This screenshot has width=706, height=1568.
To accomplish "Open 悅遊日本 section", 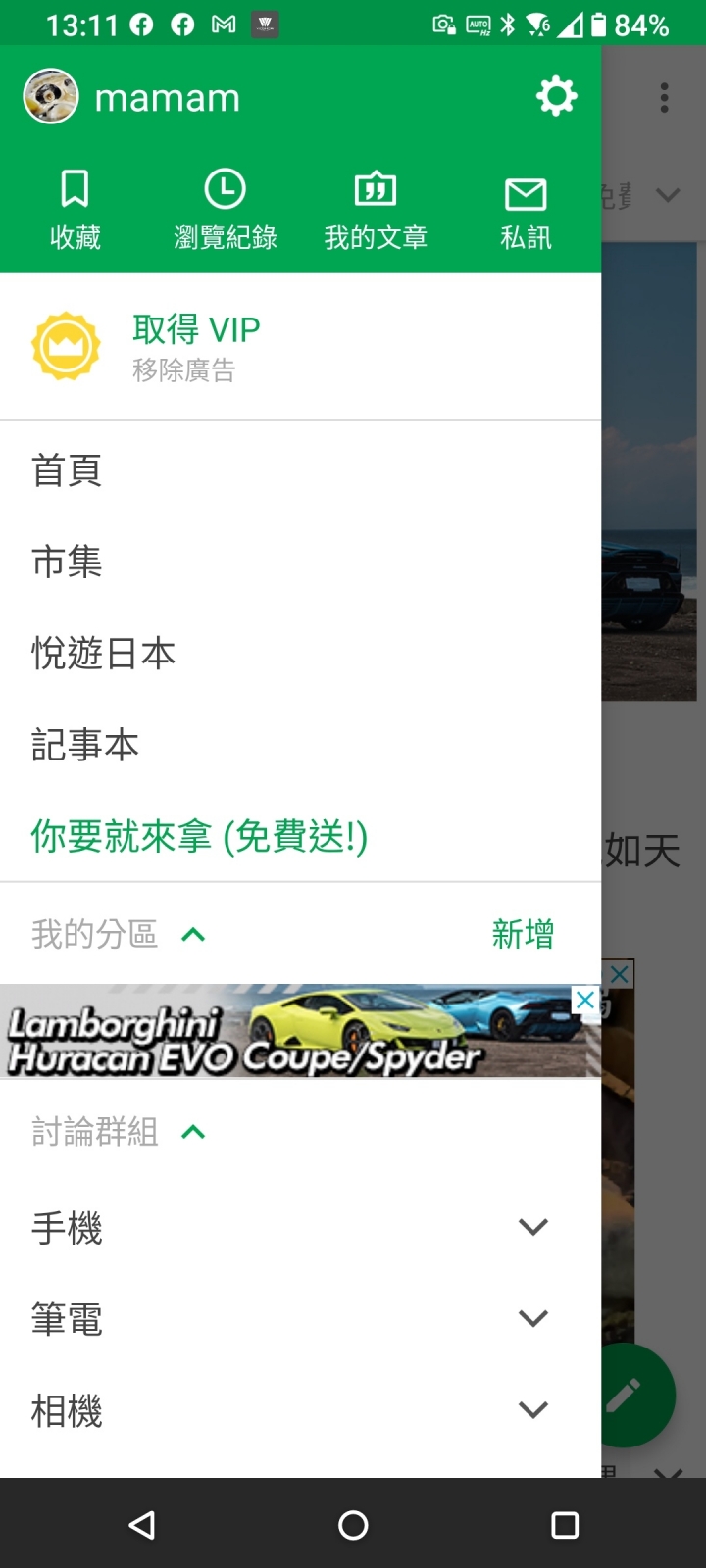I will (x=103, y=653).
